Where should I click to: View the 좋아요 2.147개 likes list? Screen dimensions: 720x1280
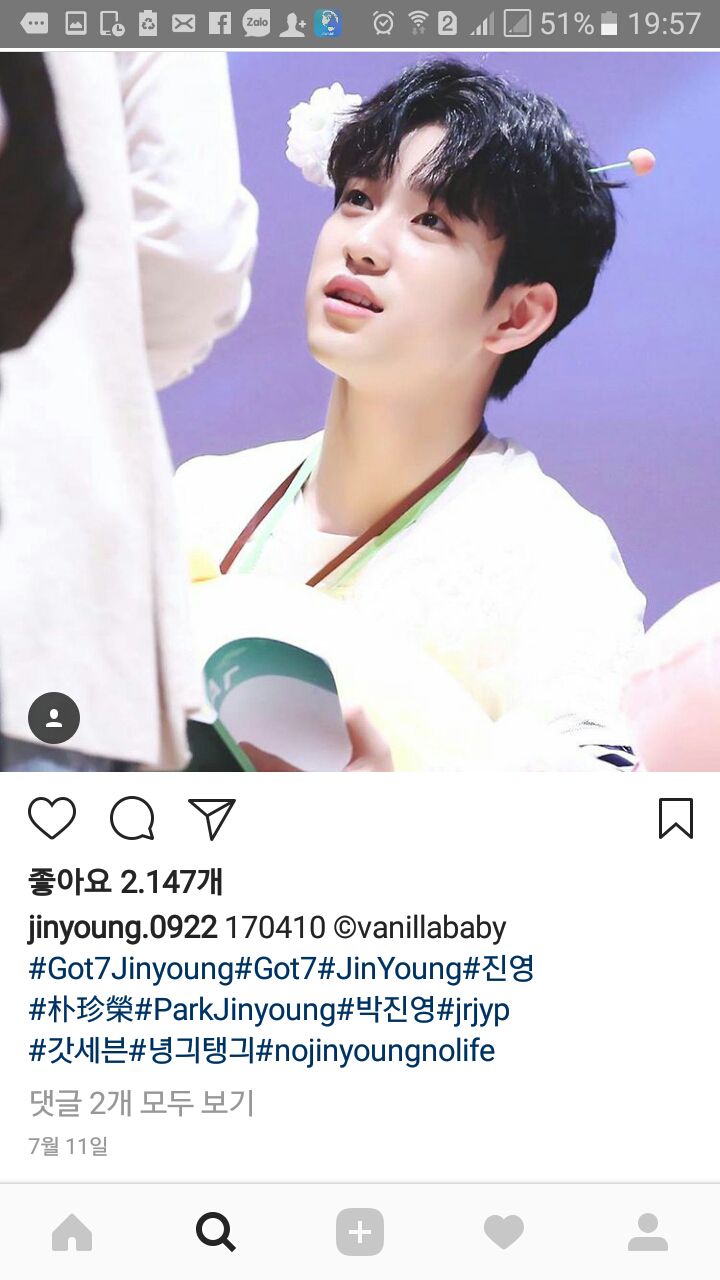pos(125,881)
